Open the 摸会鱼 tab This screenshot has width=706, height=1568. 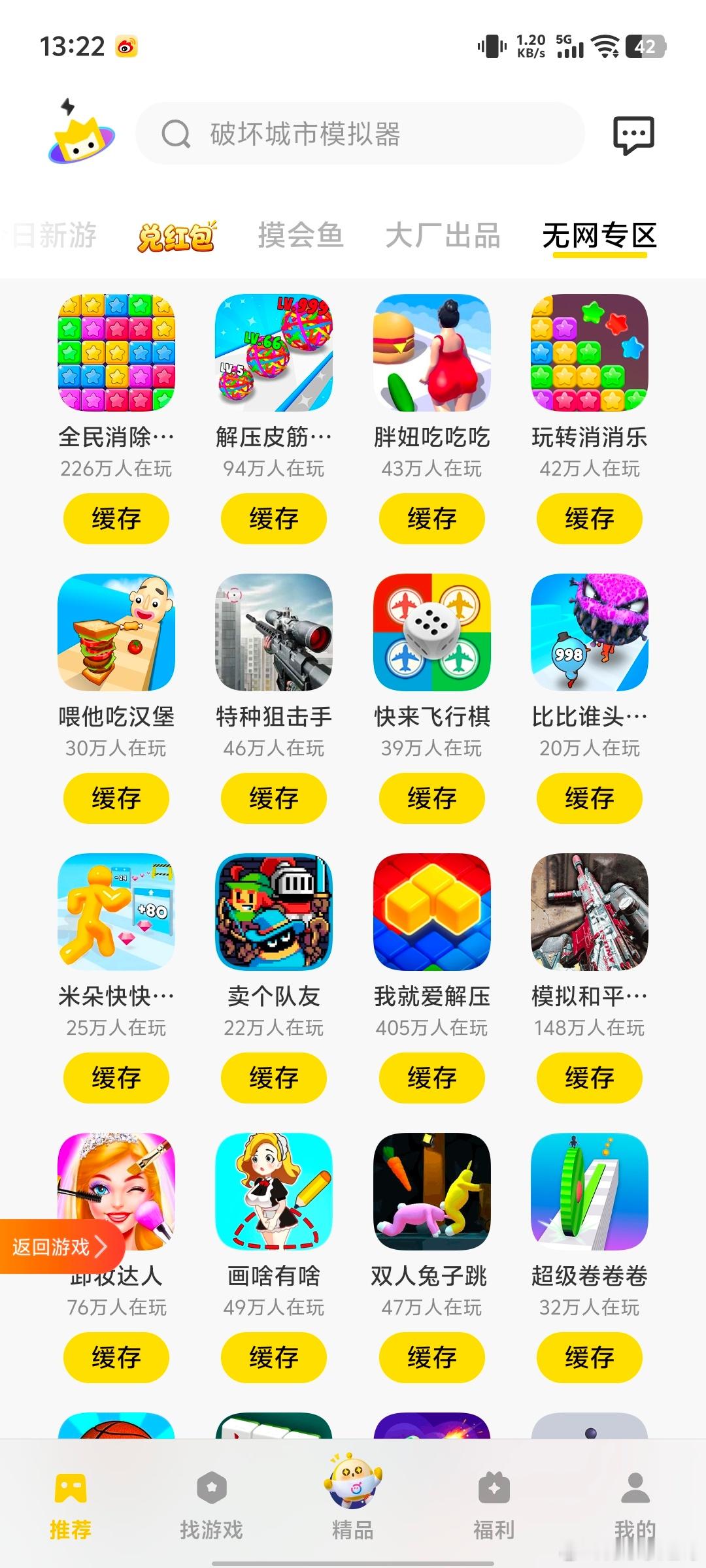[x=301, y=237]
